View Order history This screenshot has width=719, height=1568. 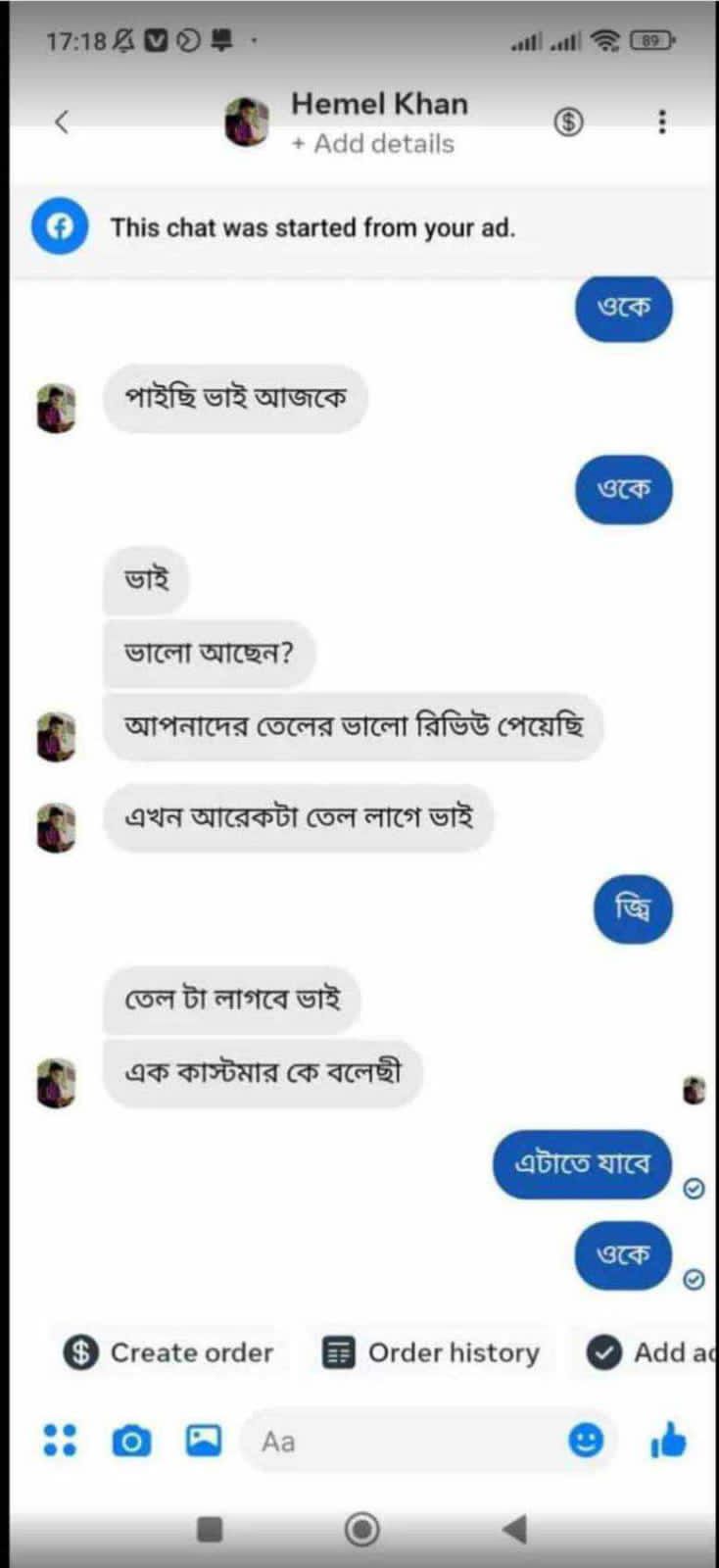[x=432, y=1352]
